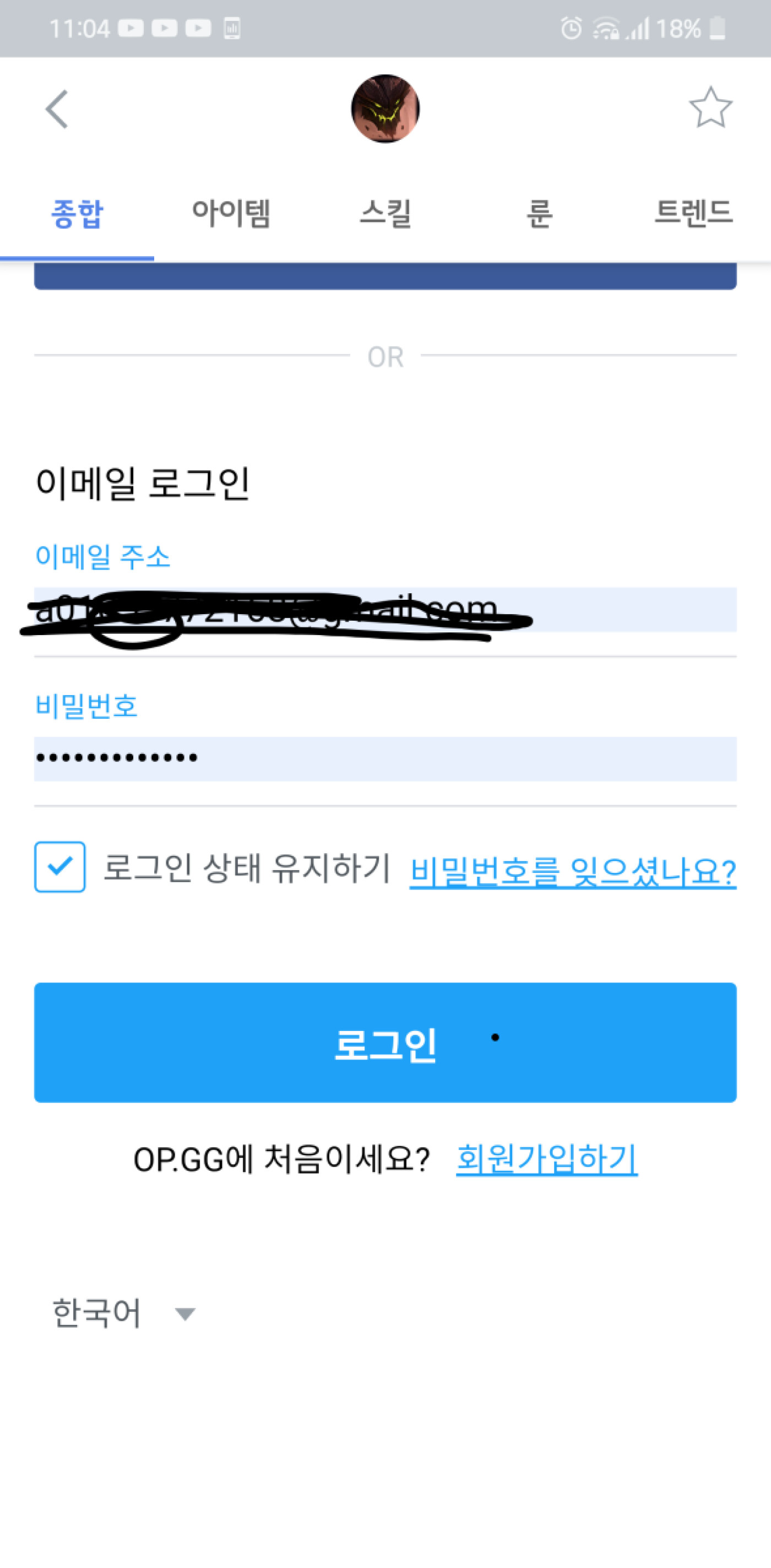The image size is (771, 1568).
Task: Expand the 한국어 language dropdown
Action: point(125,1313)
